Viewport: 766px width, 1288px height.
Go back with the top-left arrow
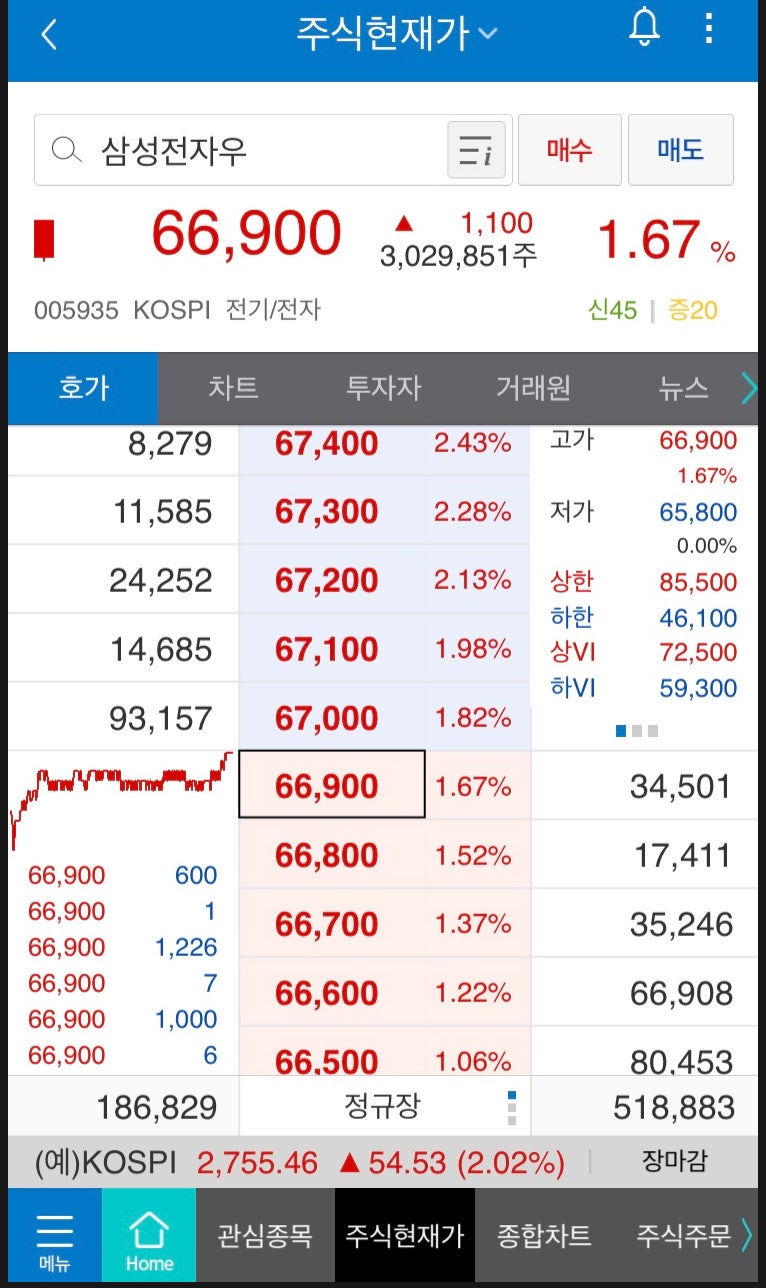click(48, 34)
